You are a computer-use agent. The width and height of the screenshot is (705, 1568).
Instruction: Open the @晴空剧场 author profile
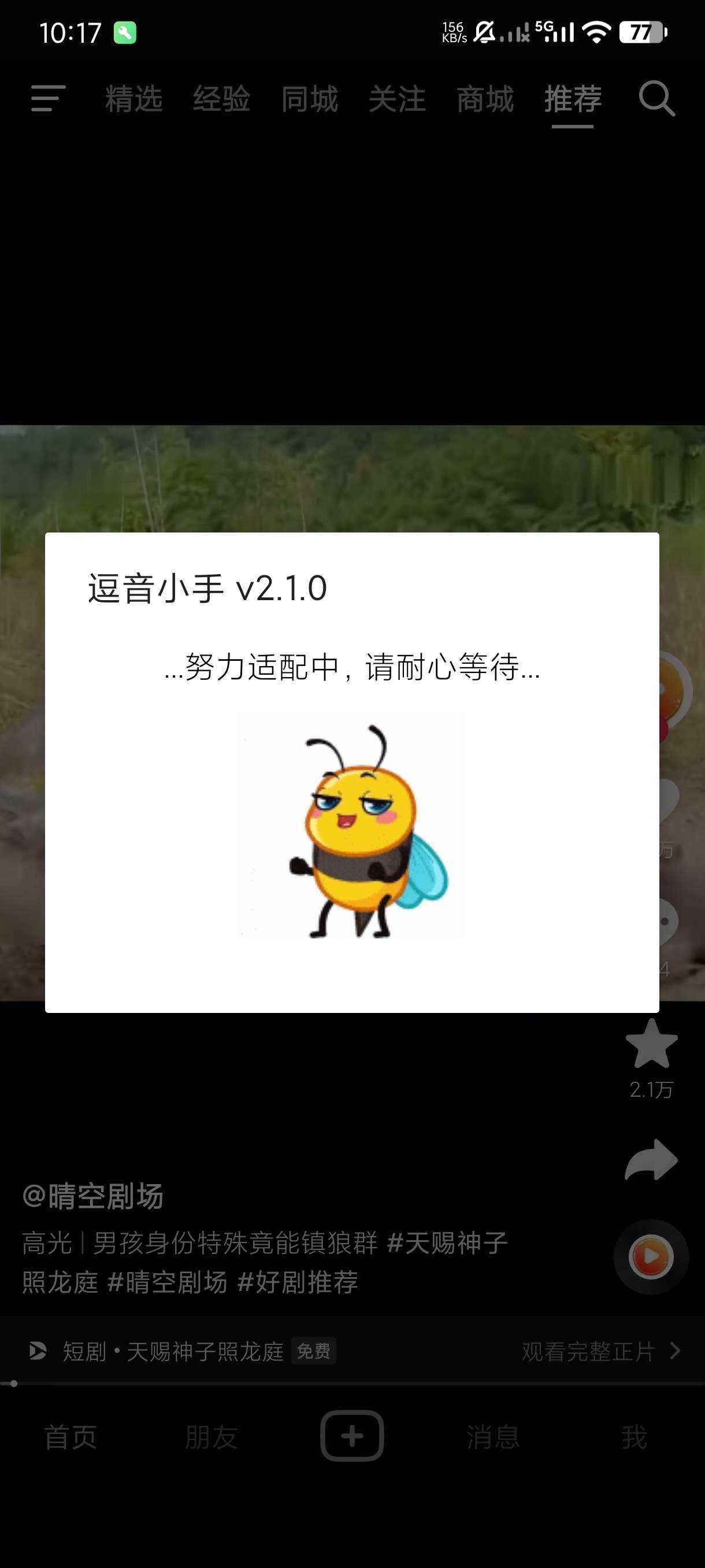[x=92, y=1196]
